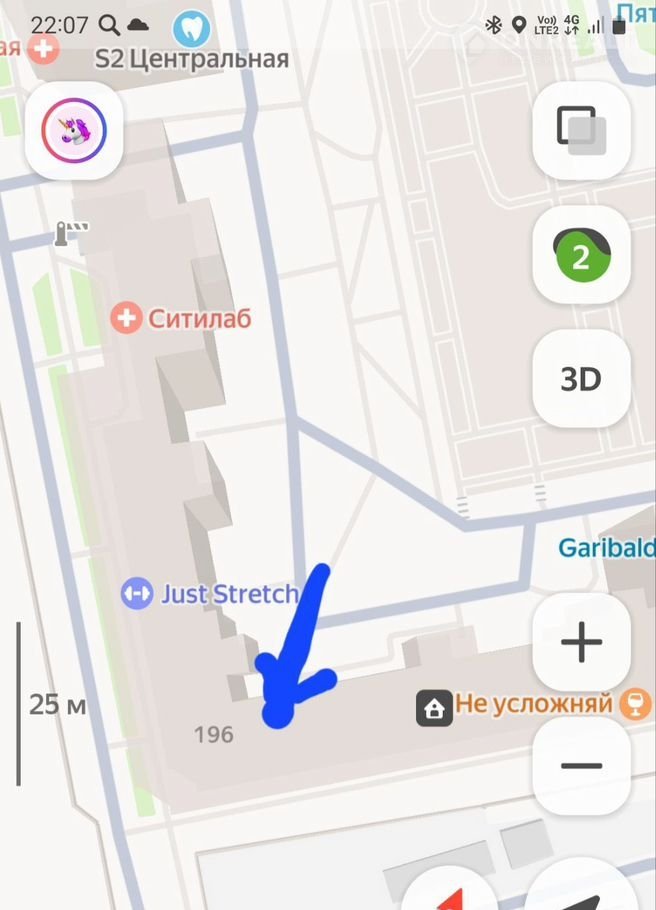656x910 pixels.
Task: Toggle the traffic level indicator
Action: [x=581, y=255]
